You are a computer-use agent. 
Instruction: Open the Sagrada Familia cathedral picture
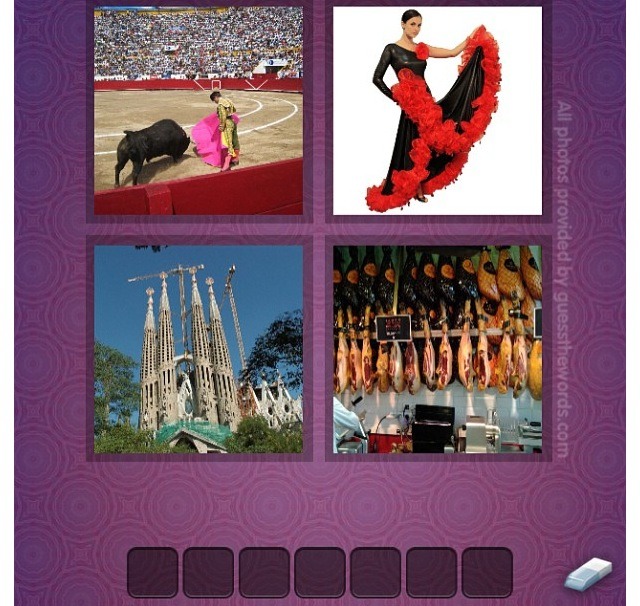coord(198,349)
